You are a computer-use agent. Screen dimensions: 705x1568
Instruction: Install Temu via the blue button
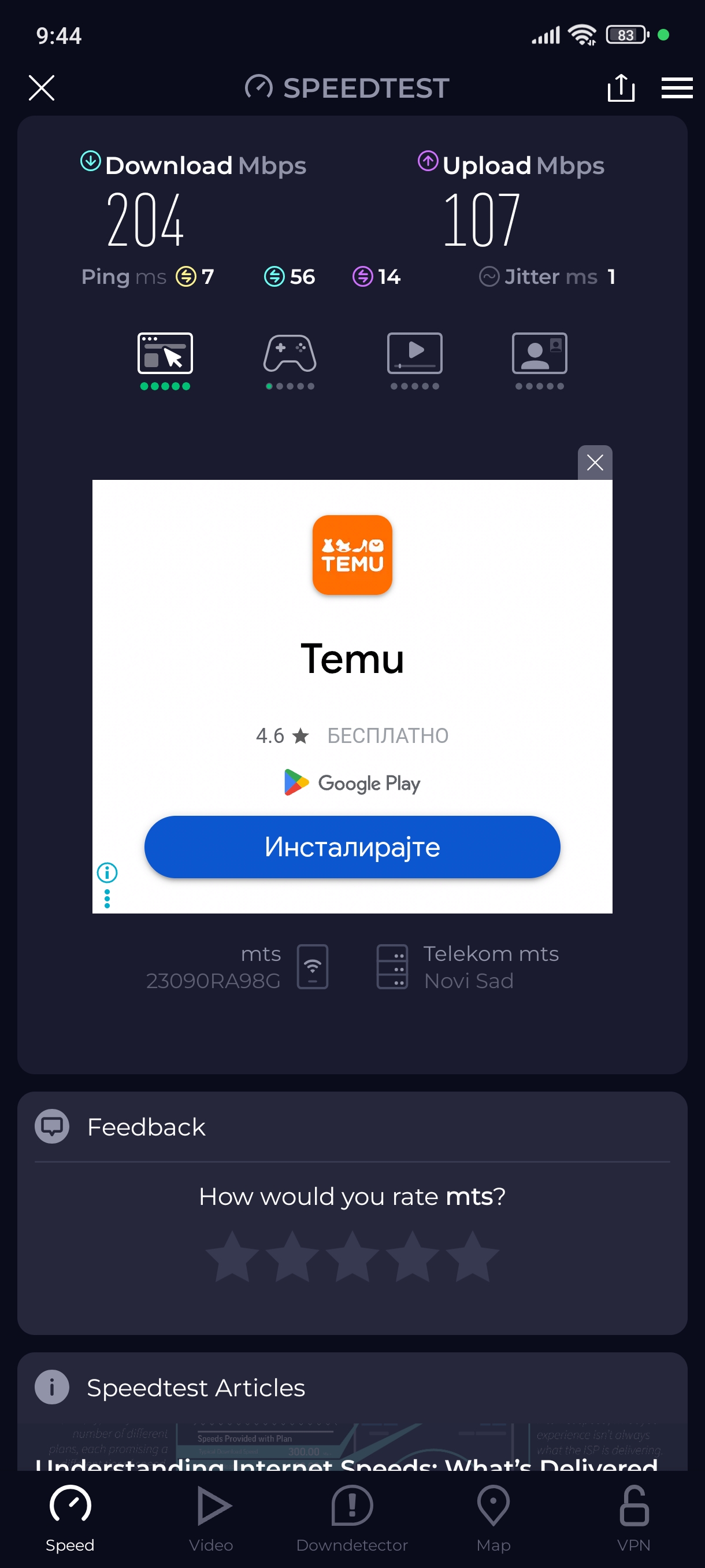tap(351, 846)
